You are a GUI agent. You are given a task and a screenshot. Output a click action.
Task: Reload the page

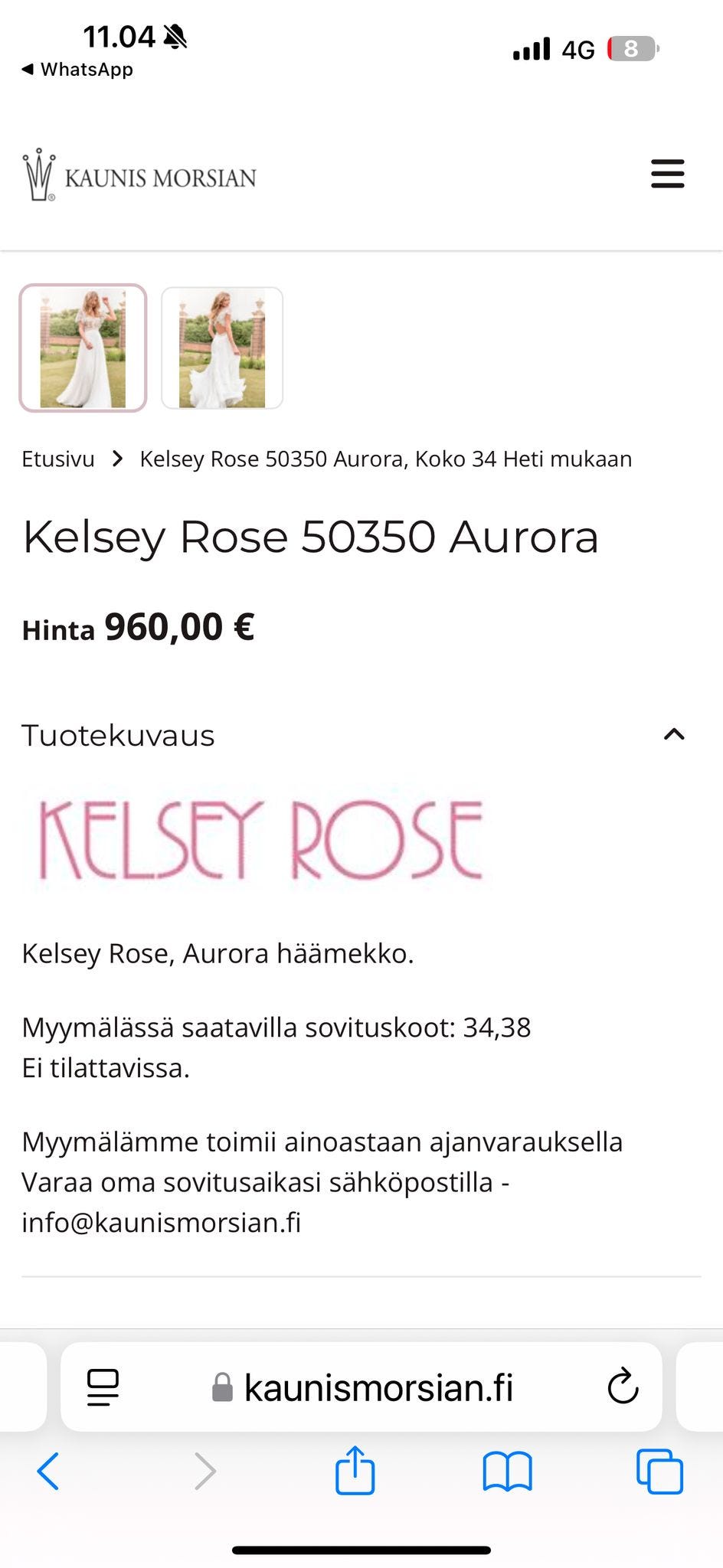click(x=623, y=1387)
